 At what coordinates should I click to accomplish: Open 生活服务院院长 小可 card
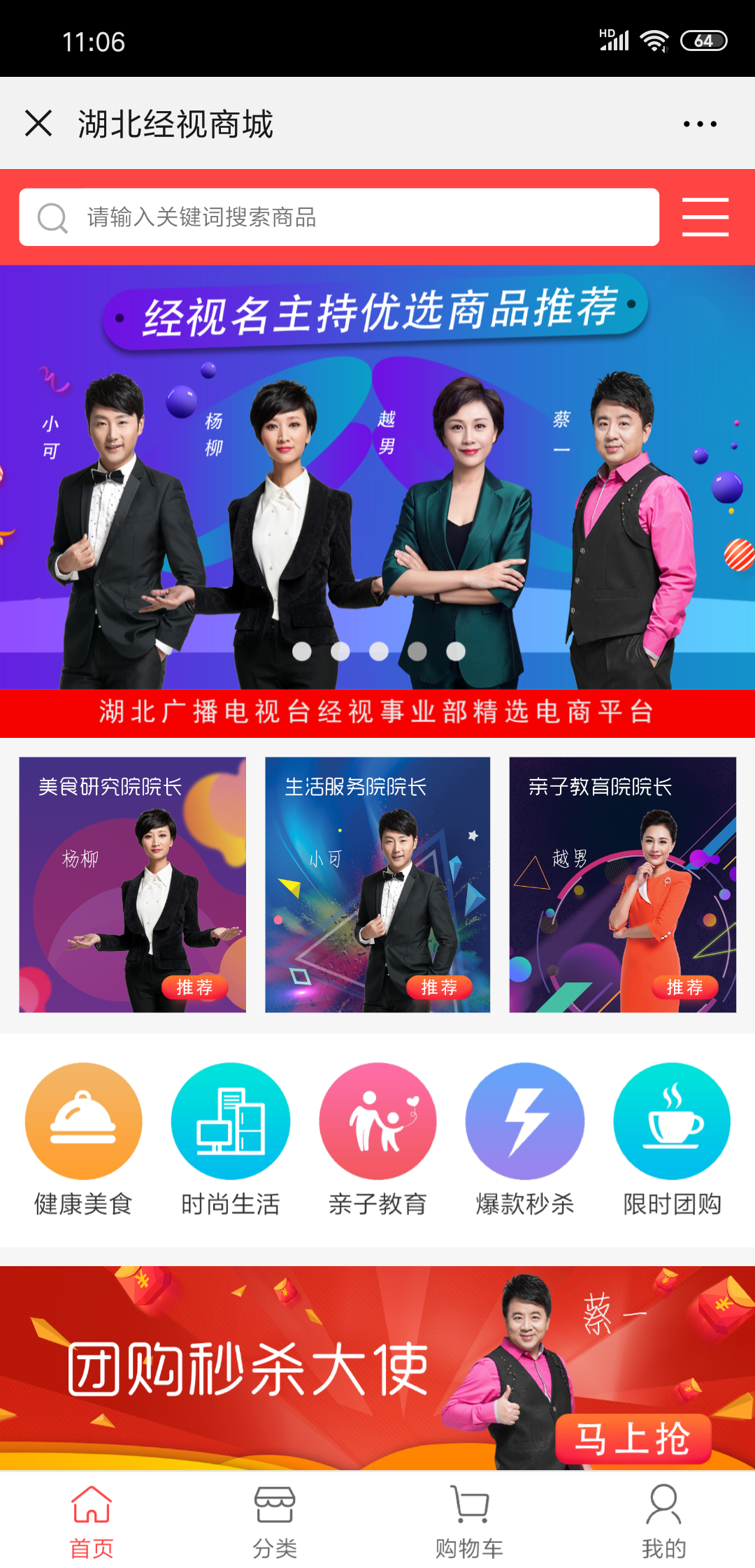tap(377, 885)
